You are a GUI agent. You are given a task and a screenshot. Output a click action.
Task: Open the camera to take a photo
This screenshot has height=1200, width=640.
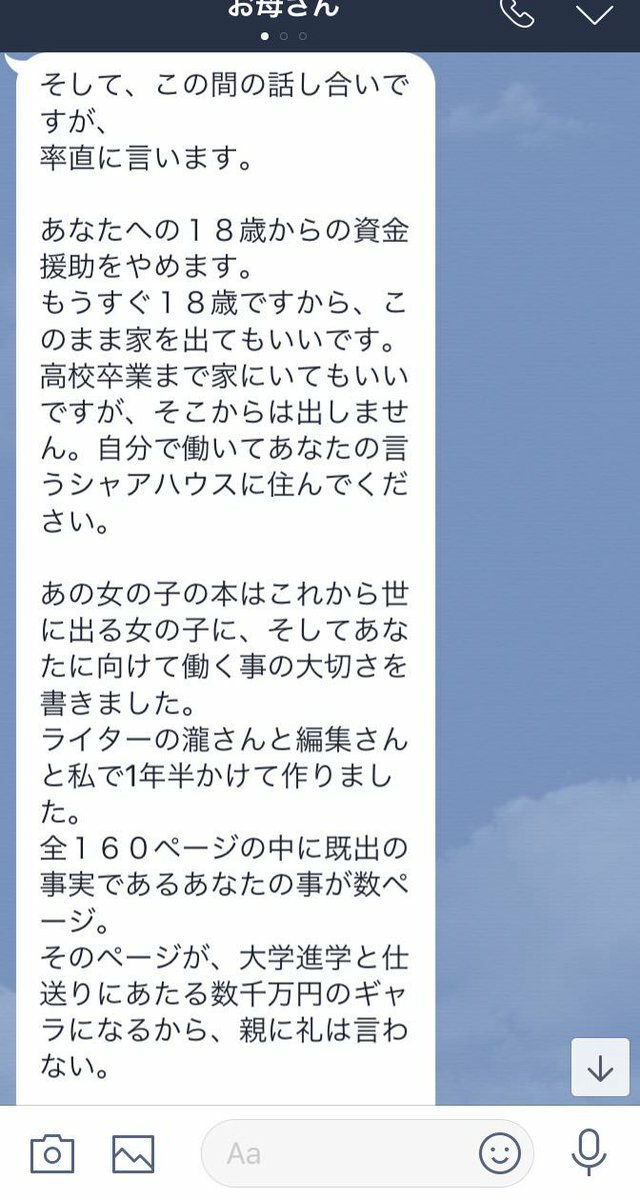tap(52, 1154)
